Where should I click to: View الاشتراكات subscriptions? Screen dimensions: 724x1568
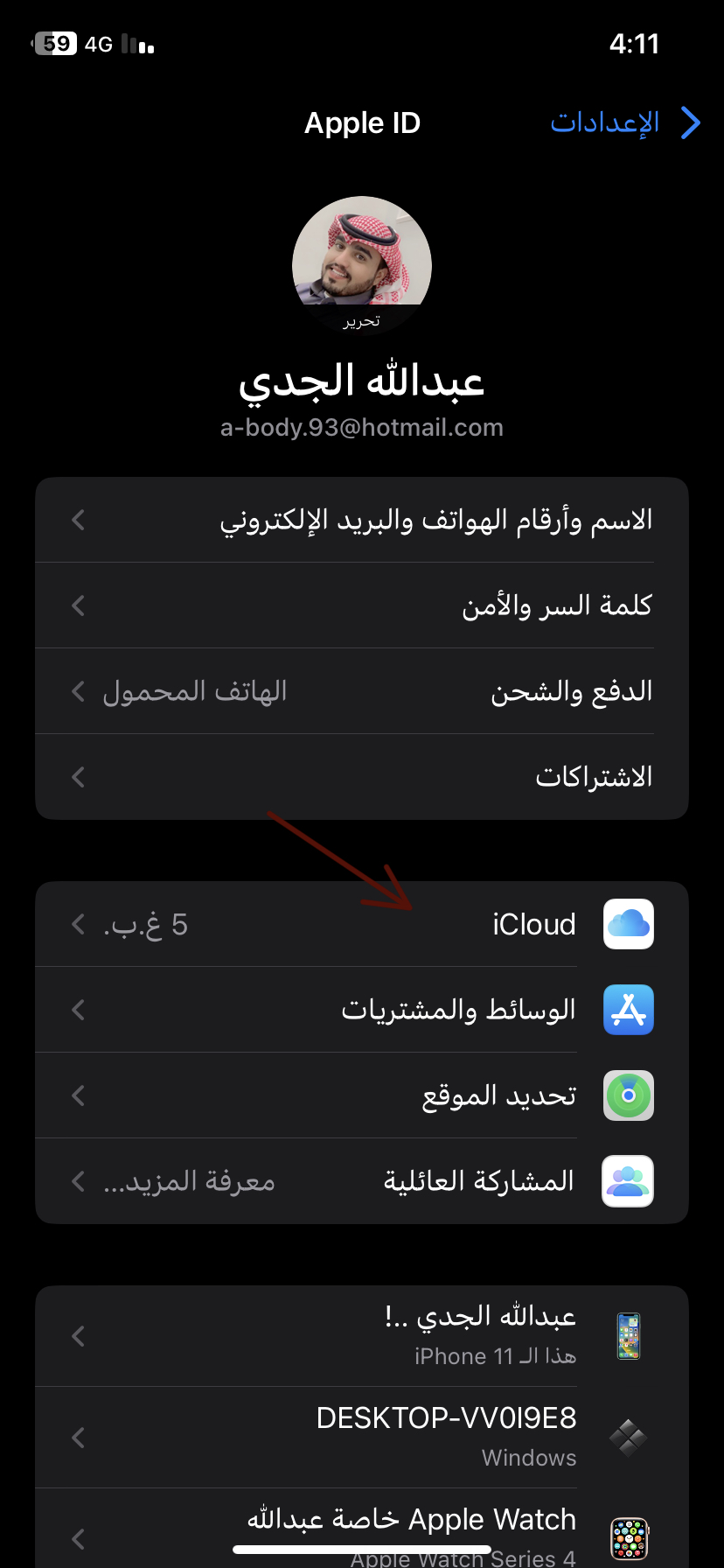(x=362, y=777)
